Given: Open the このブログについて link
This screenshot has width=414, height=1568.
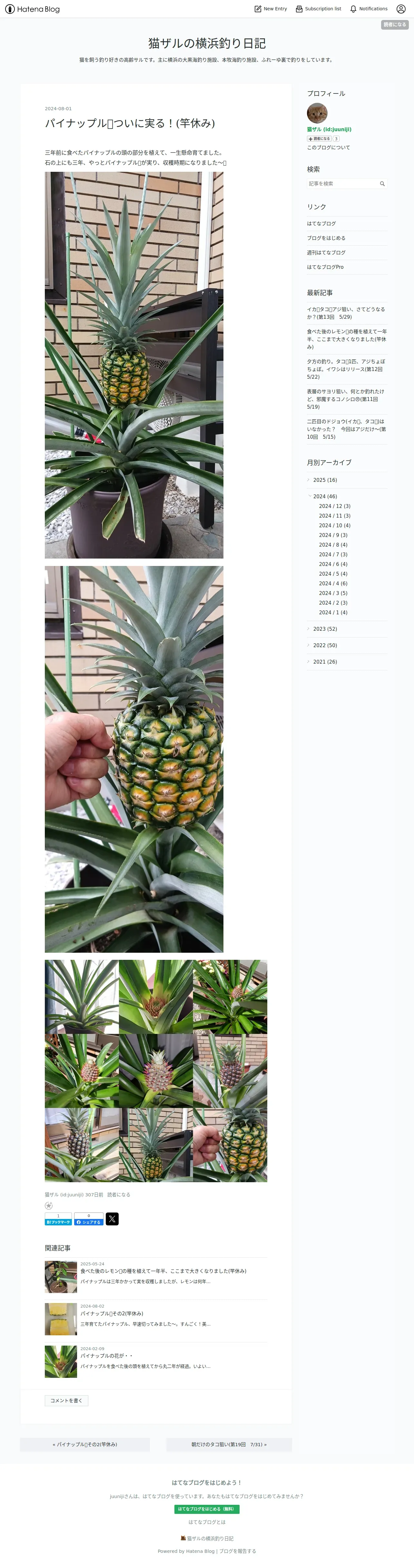Looking at the screenshot, I should 328,147.
